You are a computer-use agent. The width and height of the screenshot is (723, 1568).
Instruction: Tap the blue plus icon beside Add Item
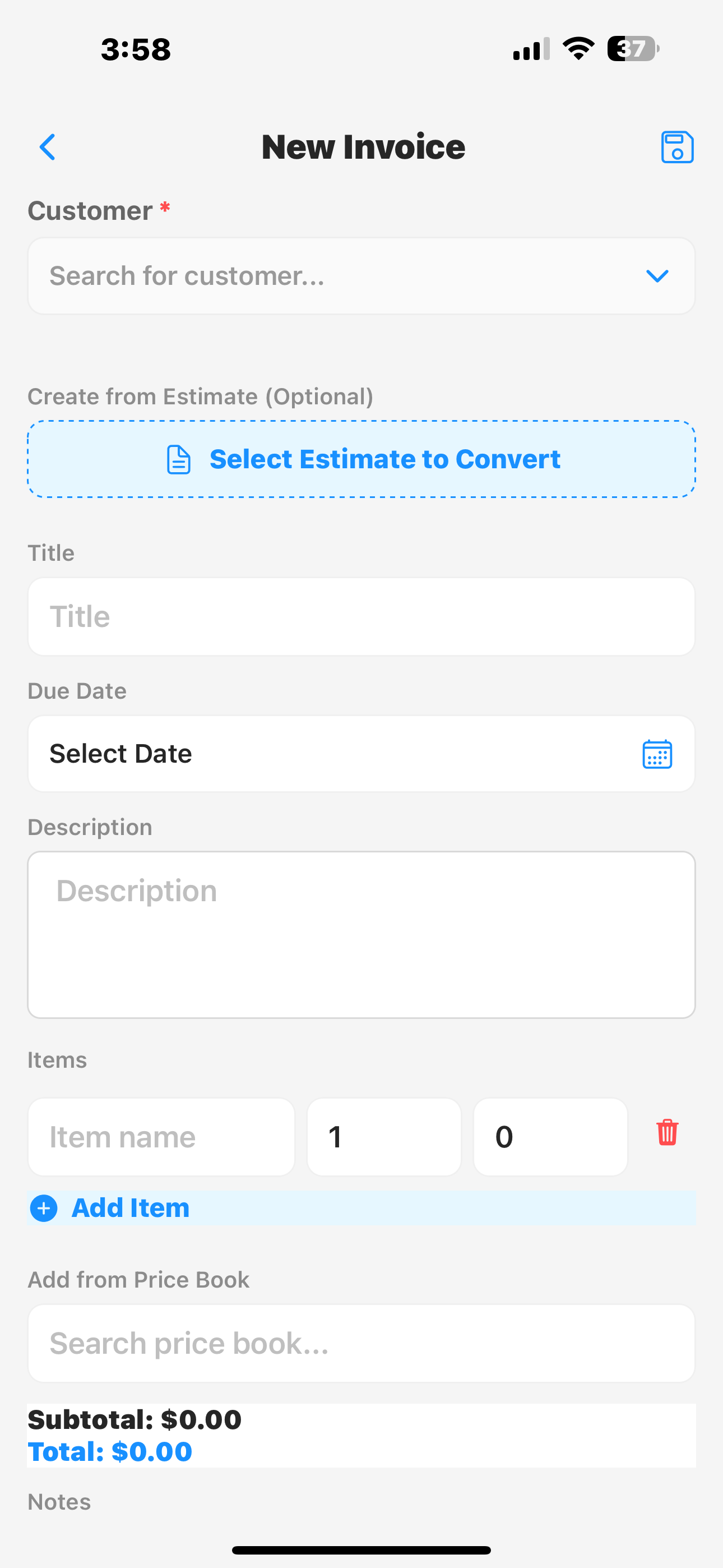pyautogui.click(x=43, y=1207)
